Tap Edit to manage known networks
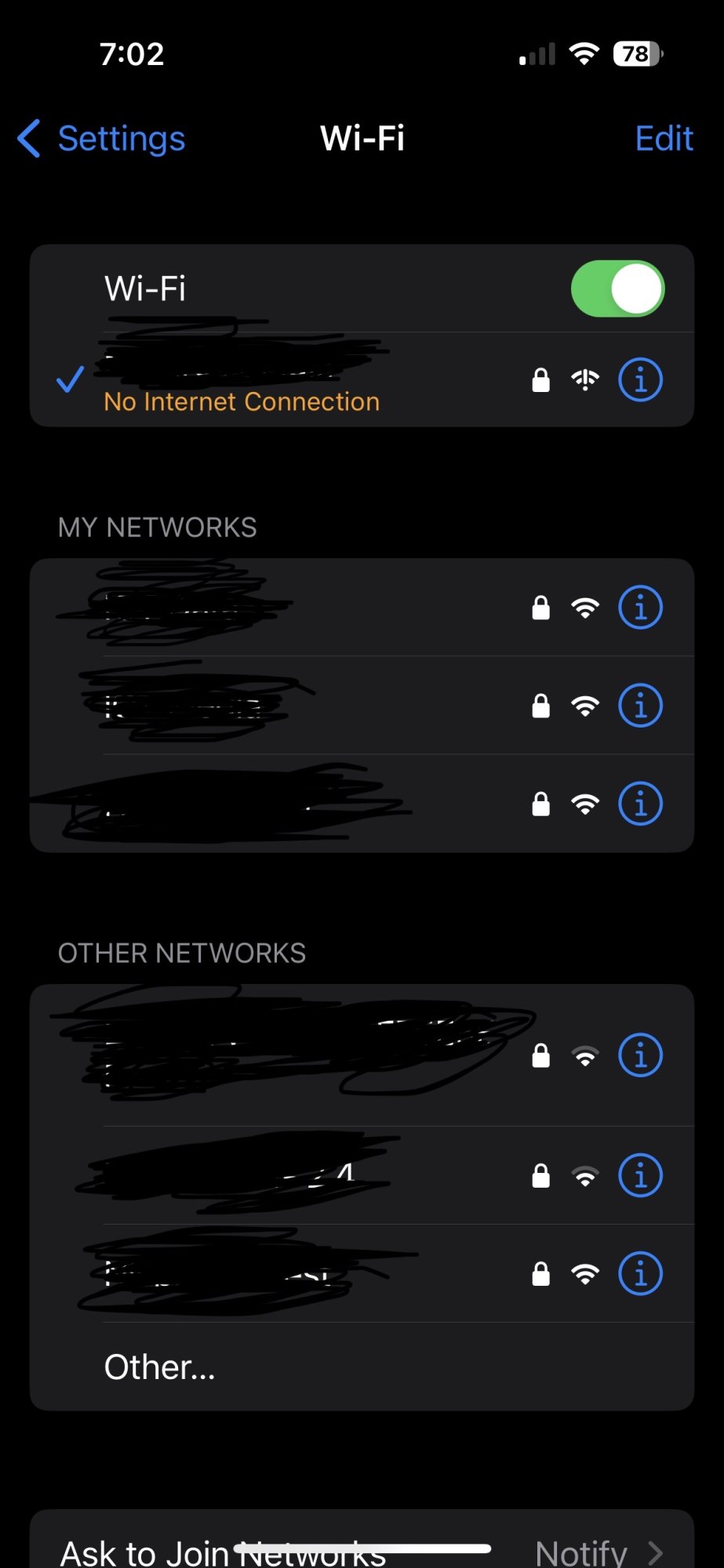The height and width of the screenshot is (1568, 724). (664, 139)
